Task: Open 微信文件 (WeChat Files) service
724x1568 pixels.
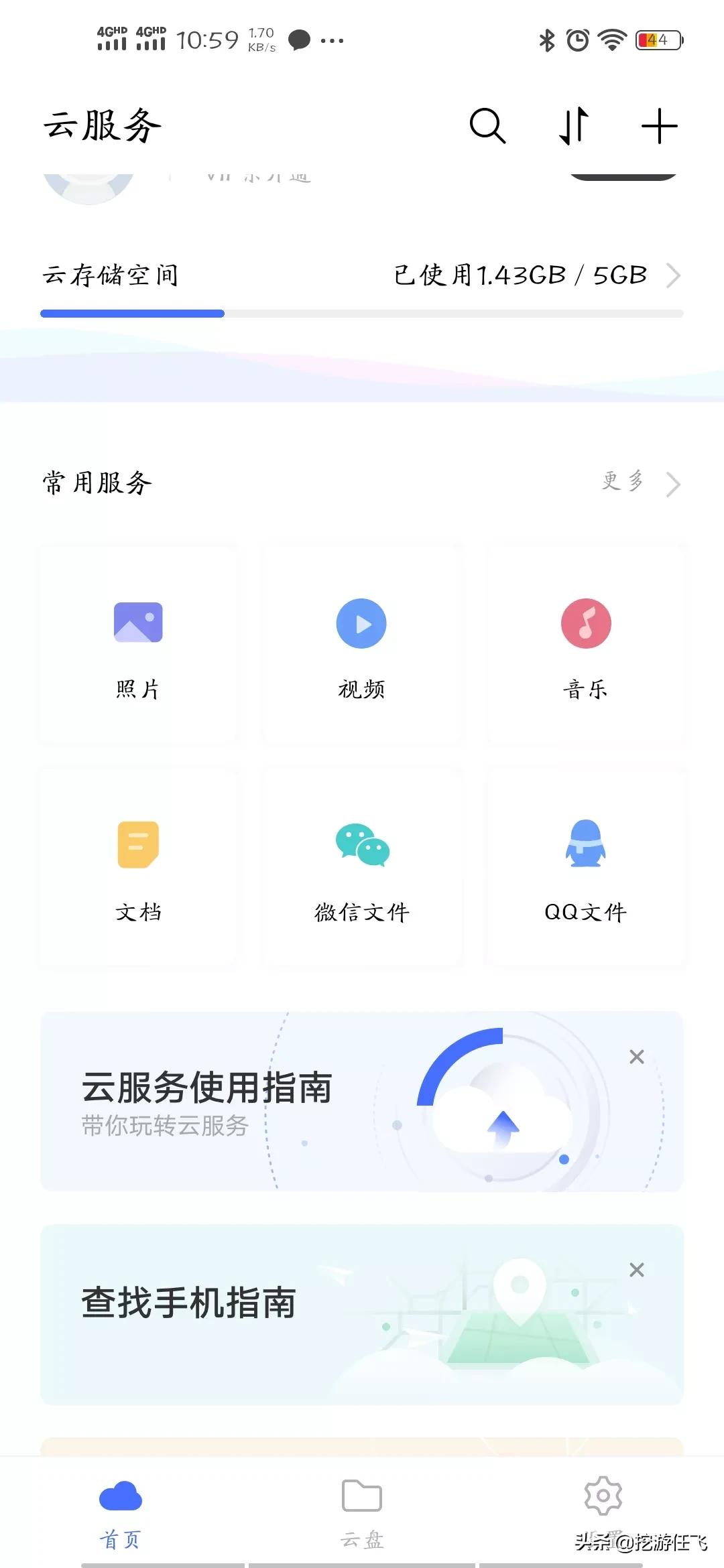Action: tap(361, 868)
